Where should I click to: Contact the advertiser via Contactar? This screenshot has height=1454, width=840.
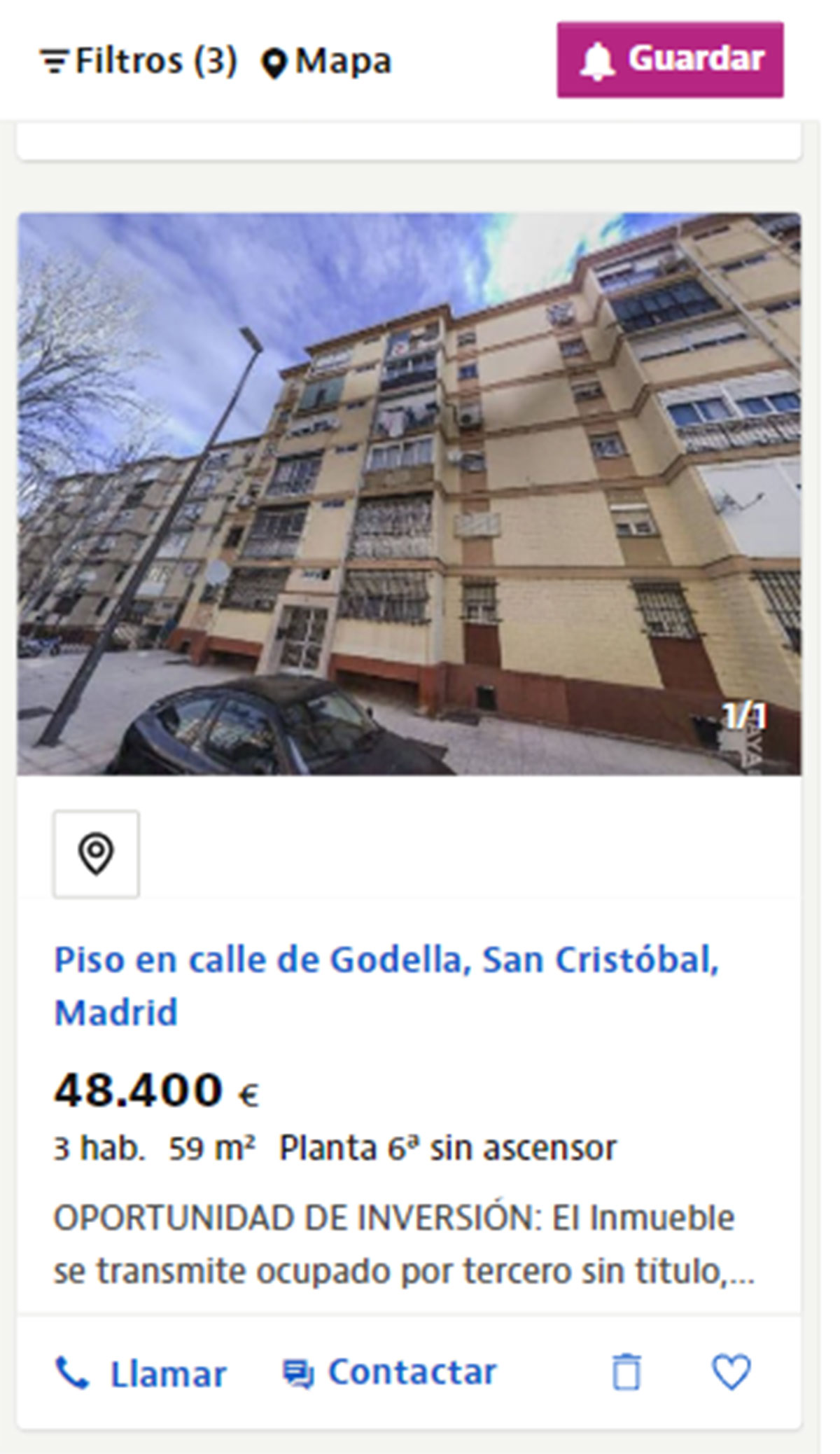(390, 1372)
